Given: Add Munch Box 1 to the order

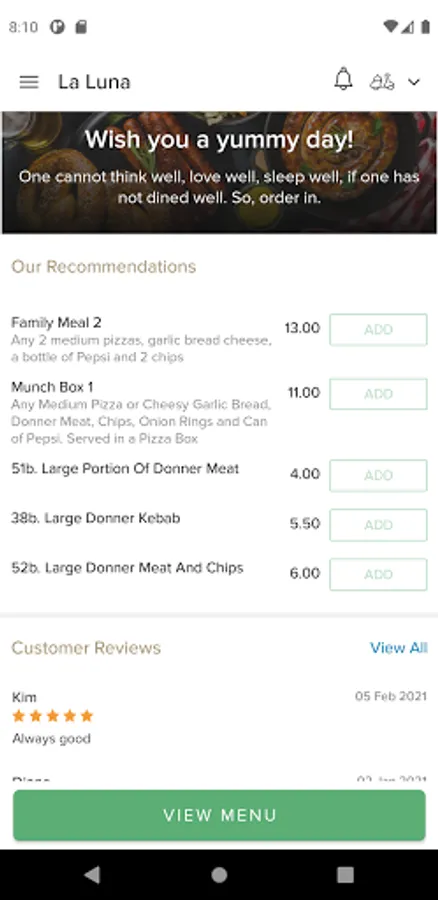Looking at the screenshot, I should pyautogui.click(x=378, y=394).
